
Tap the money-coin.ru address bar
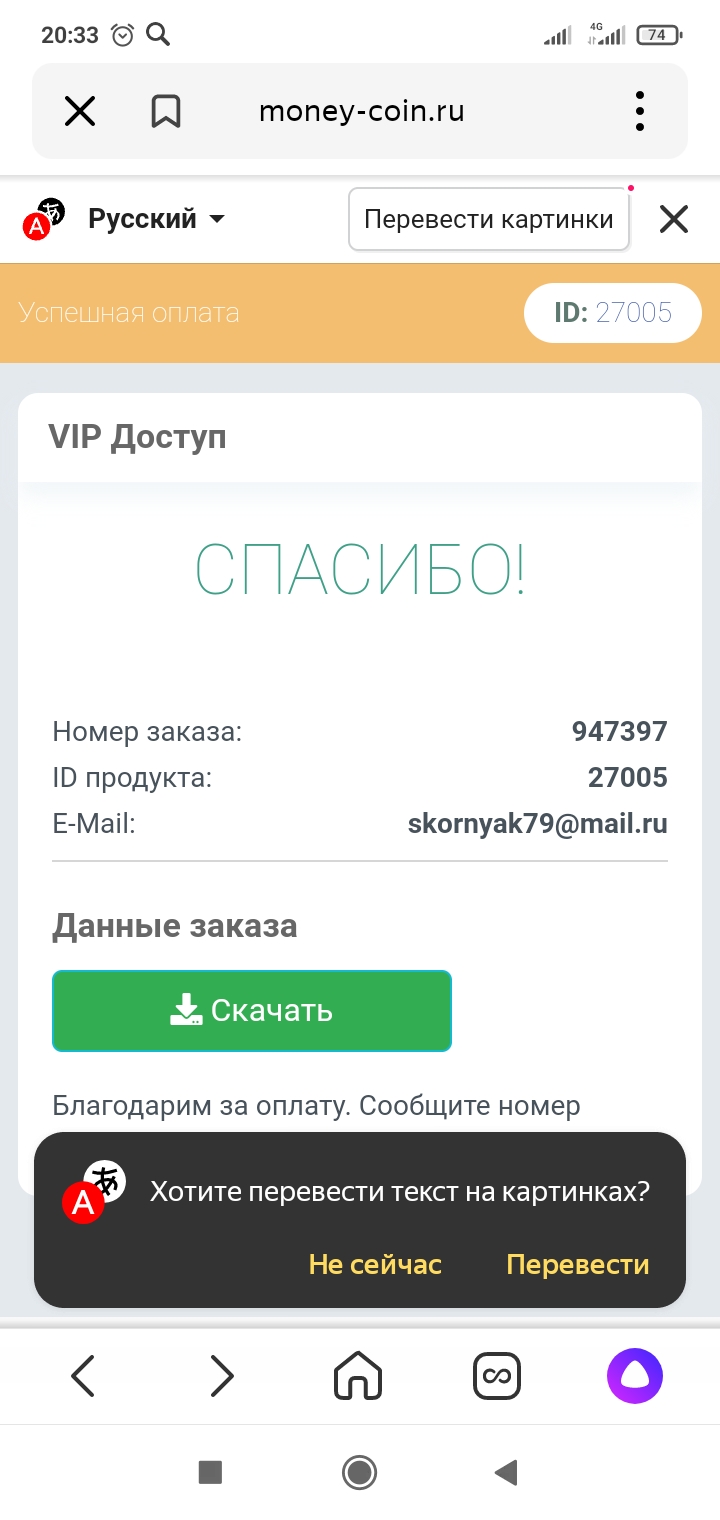pyautogui.click(x=361, y=111)
